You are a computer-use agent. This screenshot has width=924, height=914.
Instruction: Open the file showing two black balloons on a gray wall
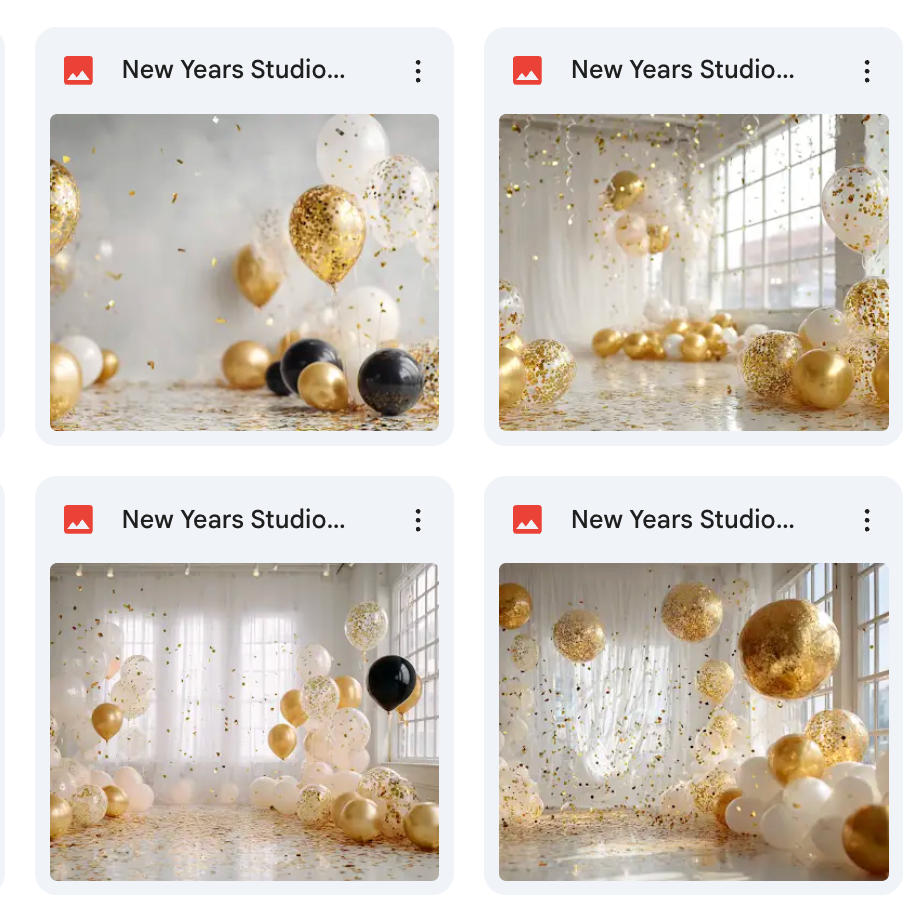[x=244, y=272]
